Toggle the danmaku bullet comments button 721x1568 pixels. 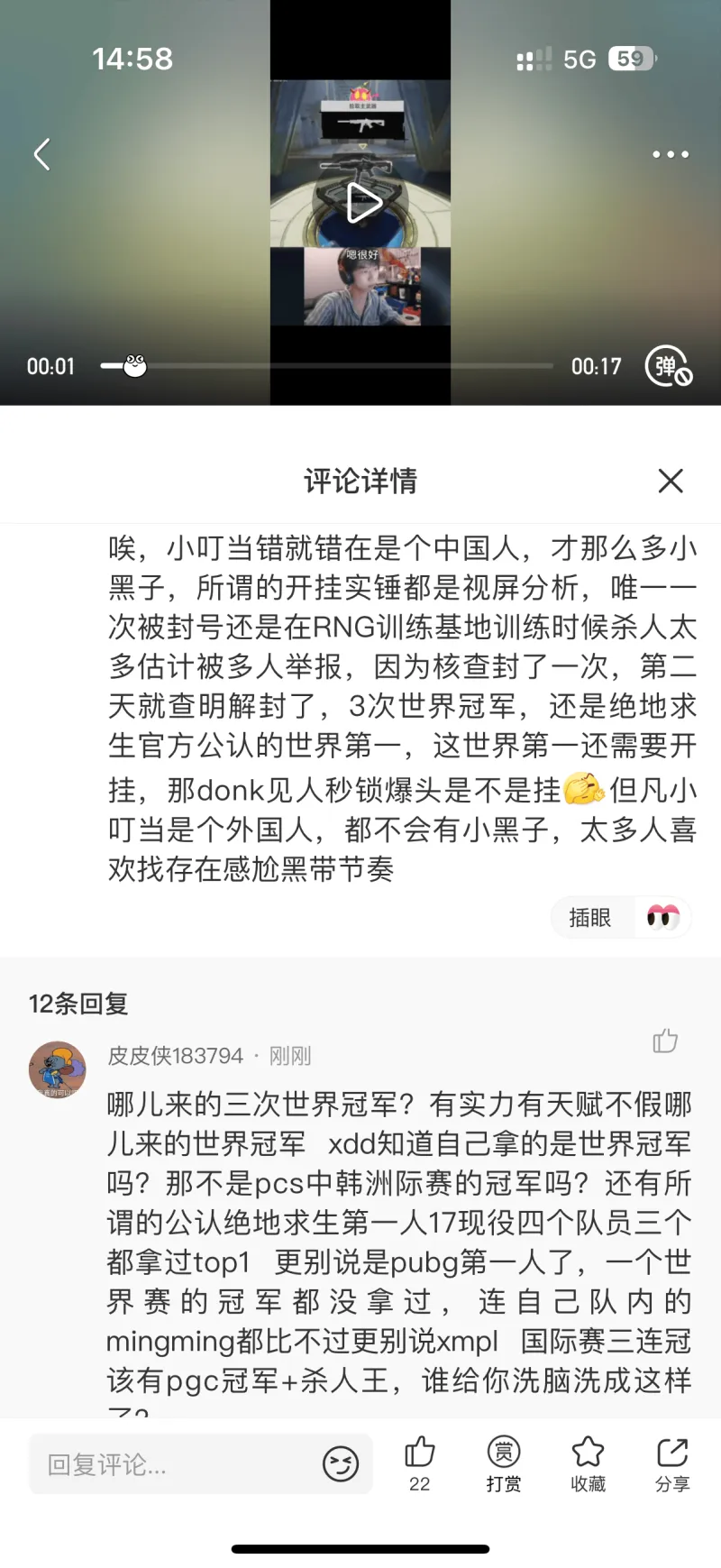668,366
